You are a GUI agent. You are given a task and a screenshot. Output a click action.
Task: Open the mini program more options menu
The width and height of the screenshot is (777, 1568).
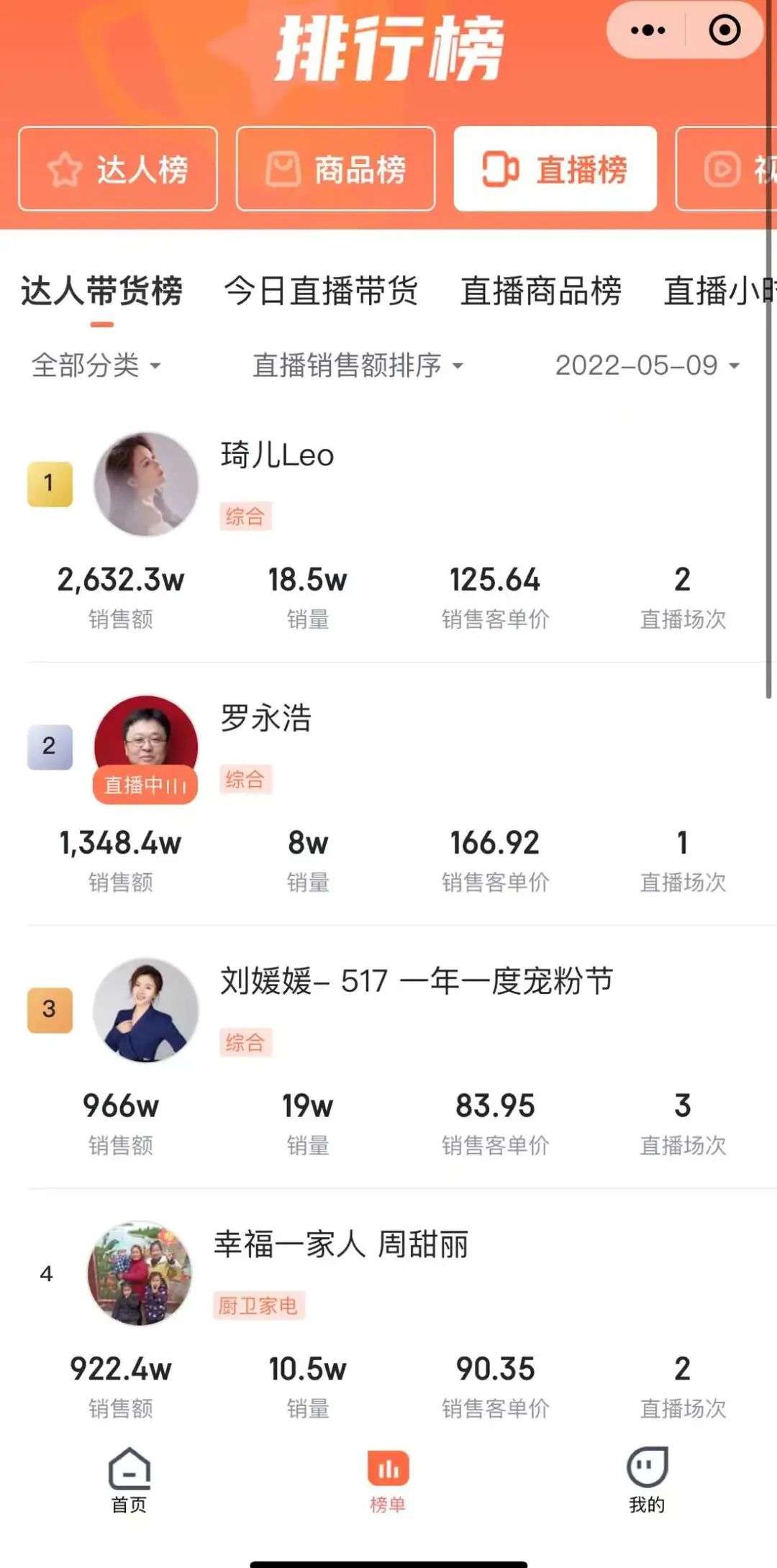(647, 30)
